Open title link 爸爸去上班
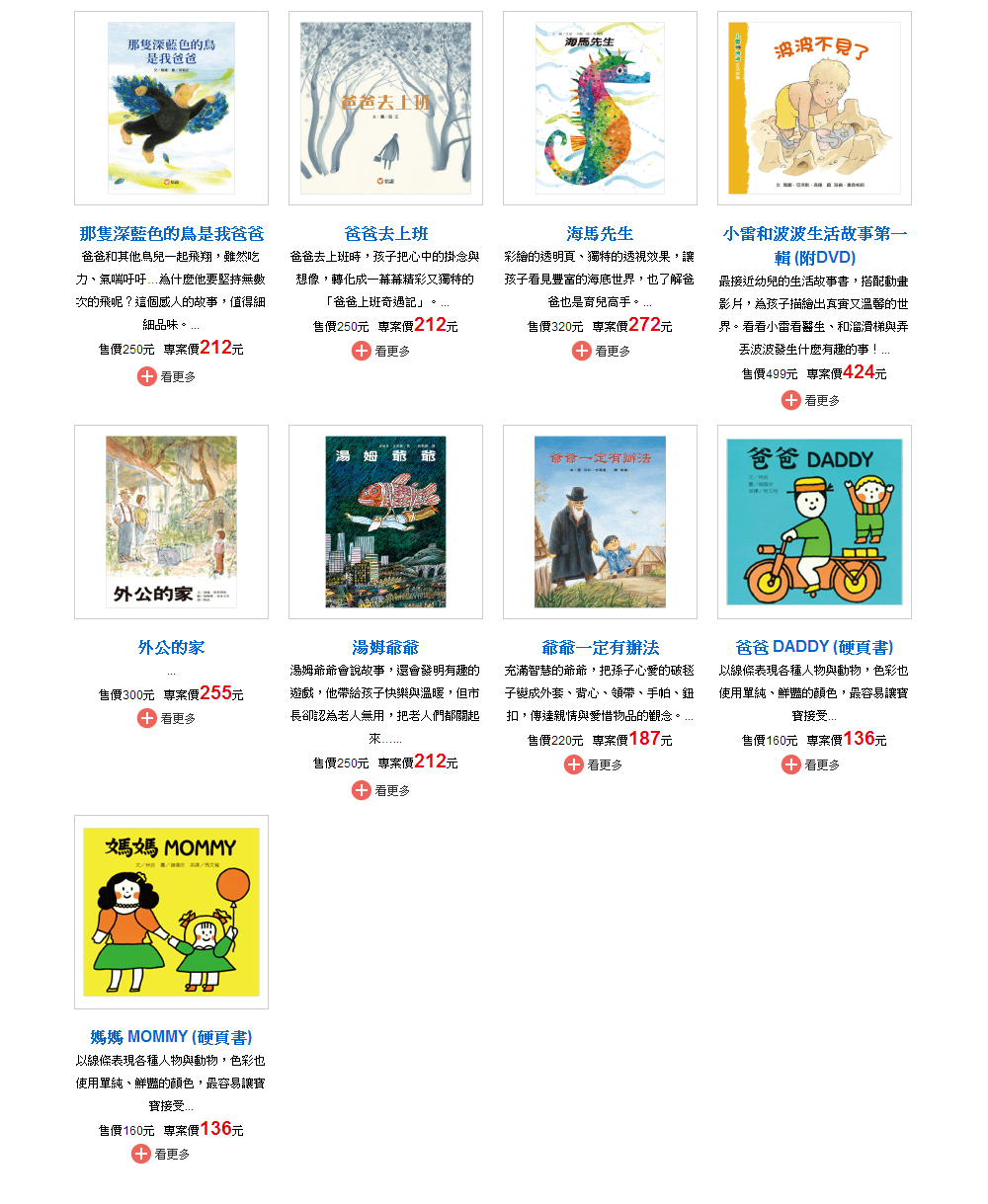The image size is (988, 1204). [x=385, y=234]
